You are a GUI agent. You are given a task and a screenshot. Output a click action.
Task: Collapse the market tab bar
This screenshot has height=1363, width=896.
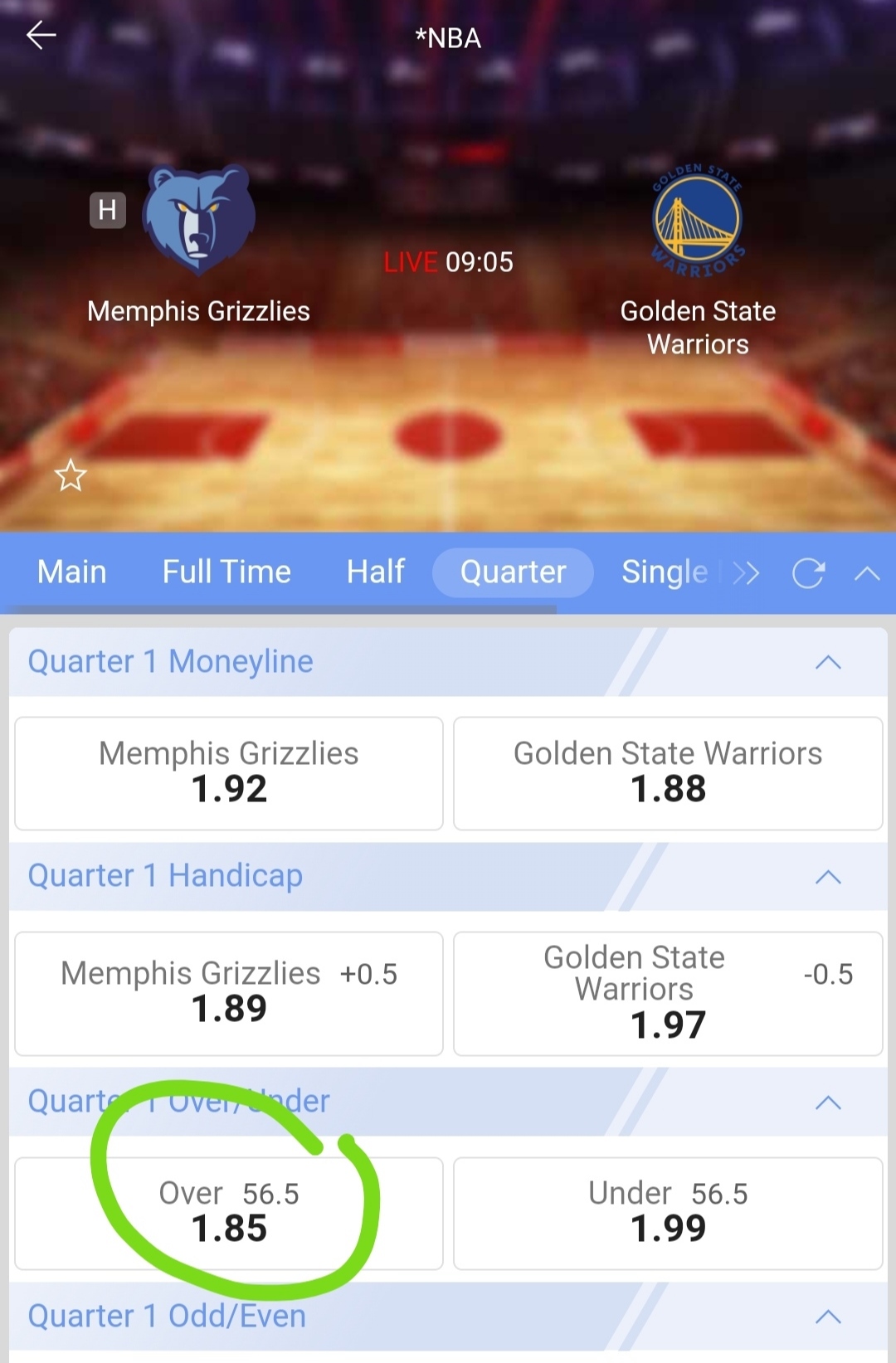point(867,573)
